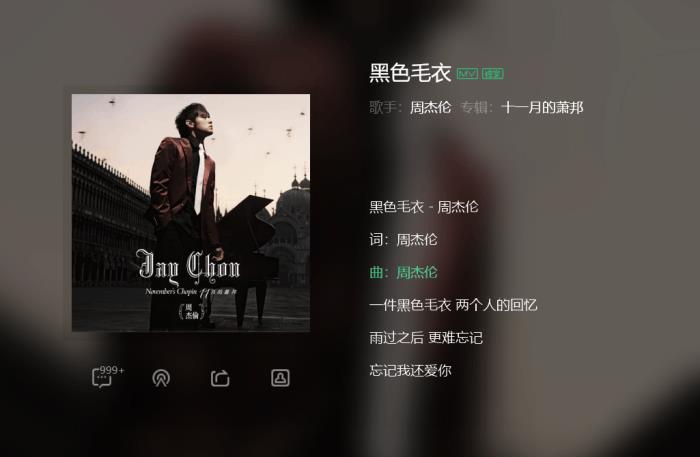Tap the MV badge next to song title

467,74
